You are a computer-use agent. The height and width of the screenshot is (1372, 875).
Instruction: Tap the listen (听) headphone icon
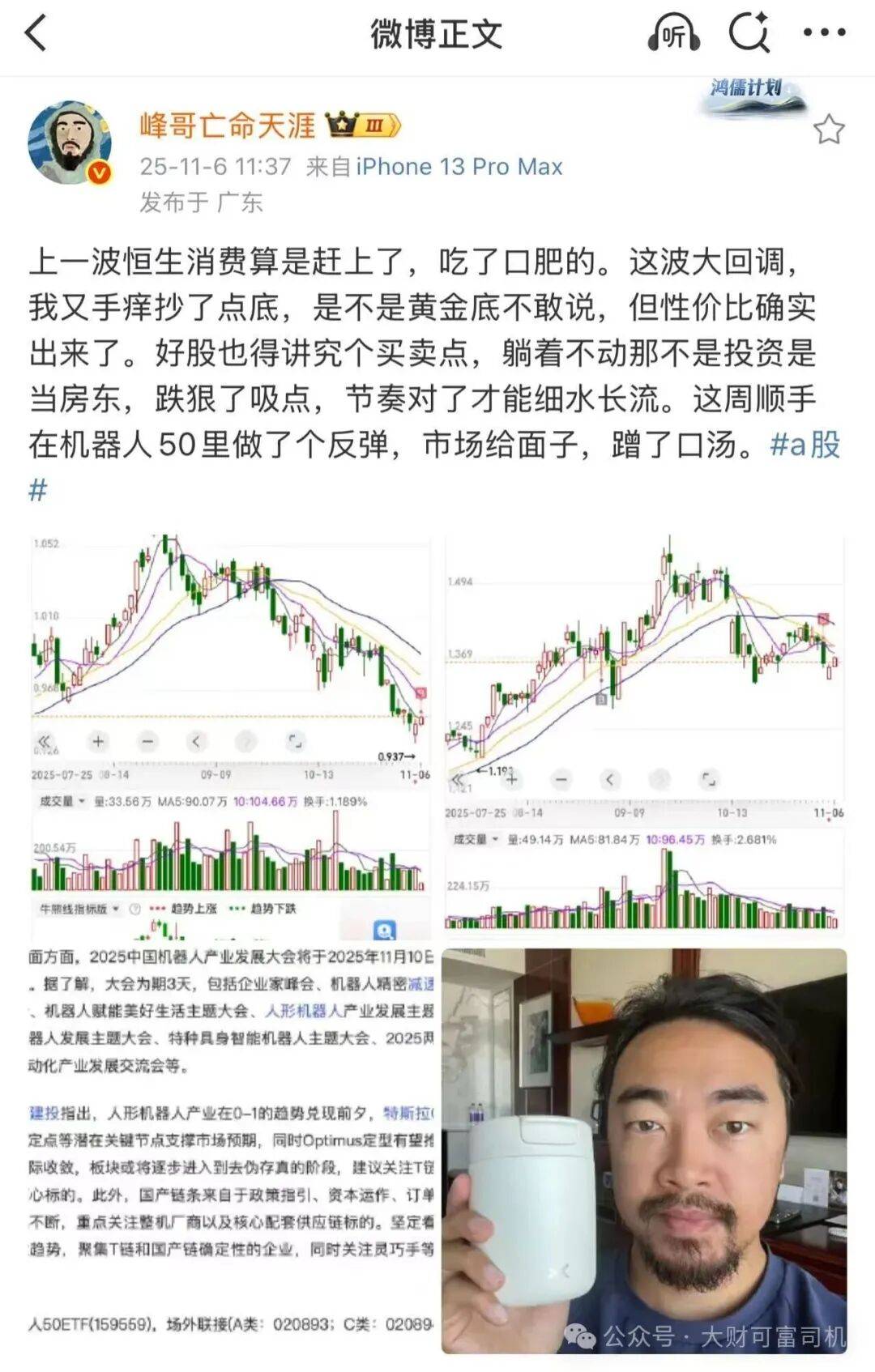point(673,34)
